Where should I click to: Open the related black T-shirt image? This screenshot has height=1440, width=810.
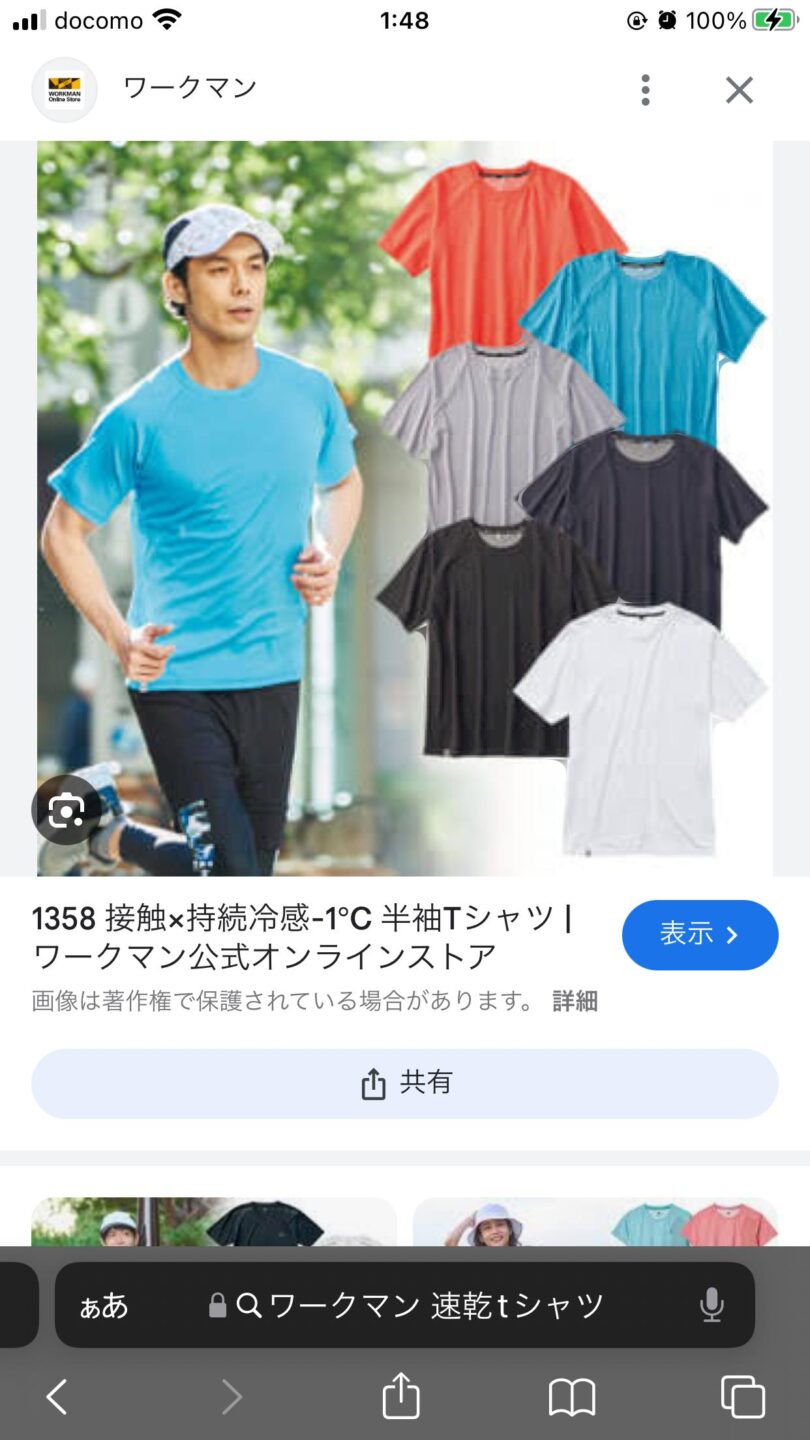(x=214, y=1222)
